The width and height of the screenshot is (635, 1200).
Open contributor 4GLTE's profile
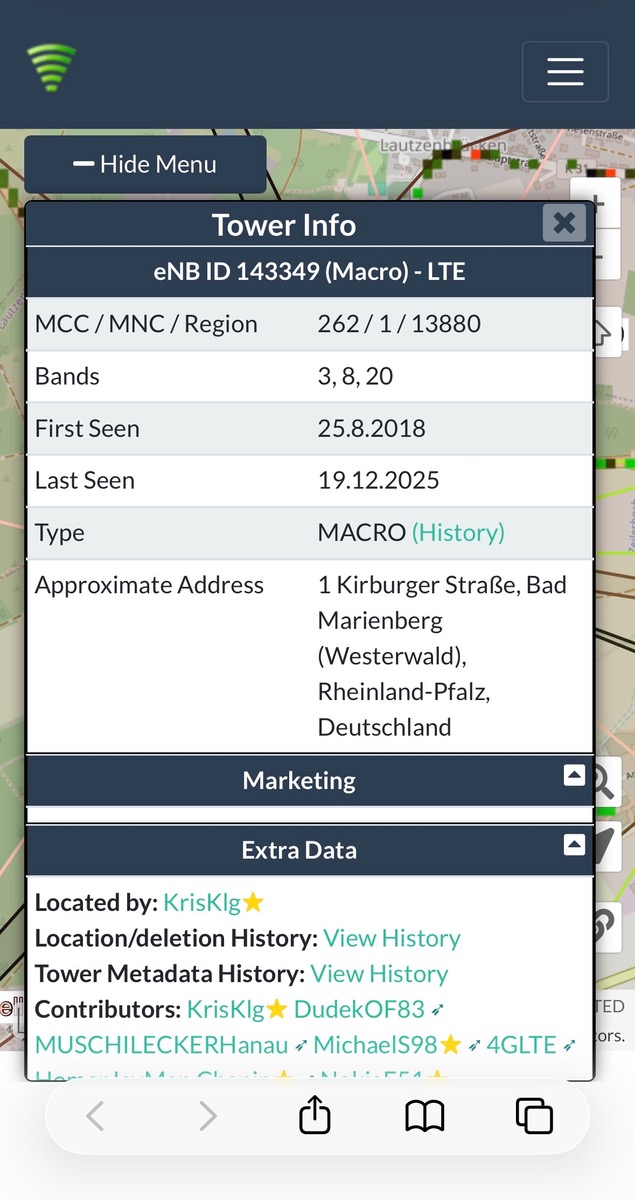point(521,1046)
